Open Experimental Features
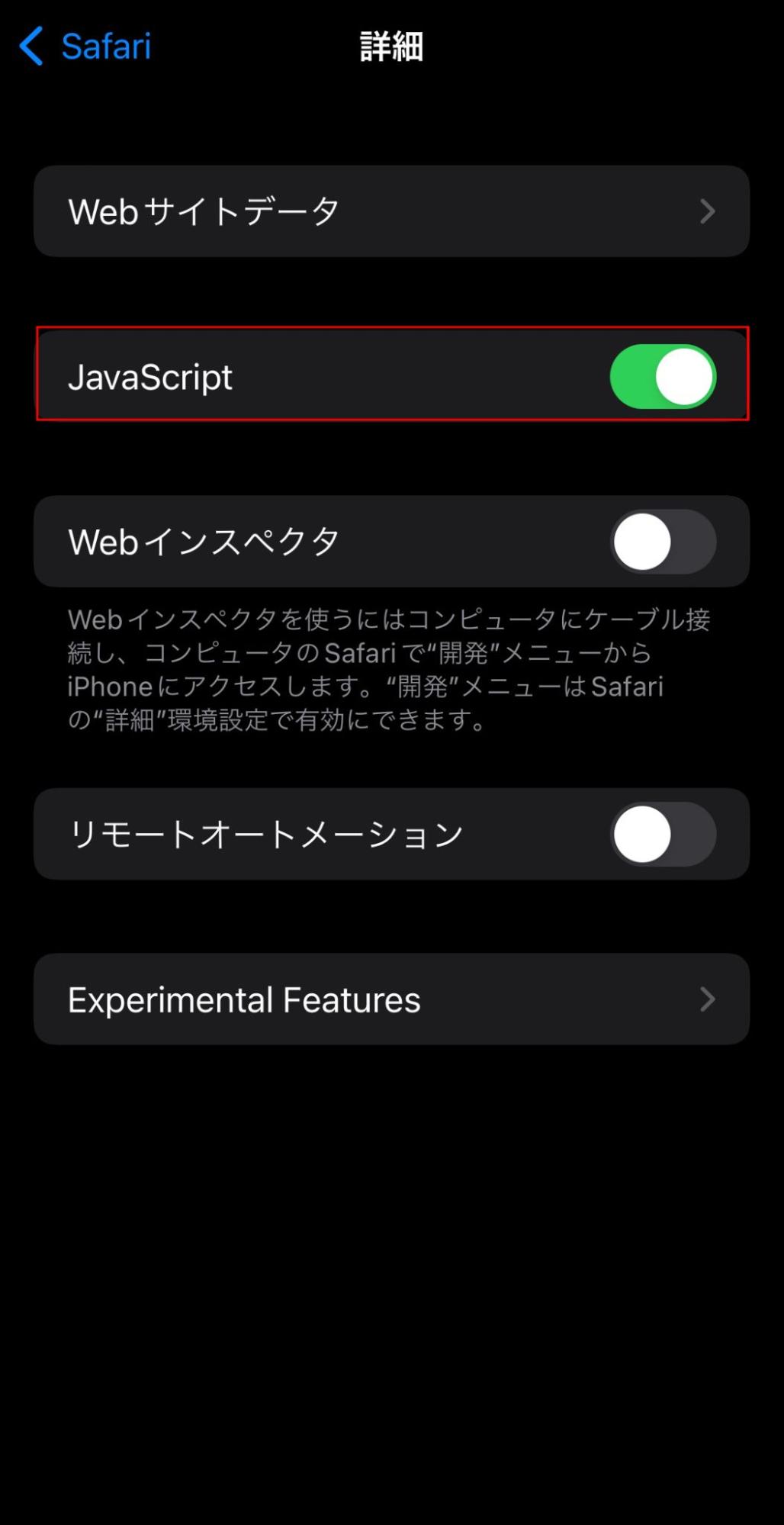Image resolution: width=784 pixels, height=1525 pixels. point(391,999)
